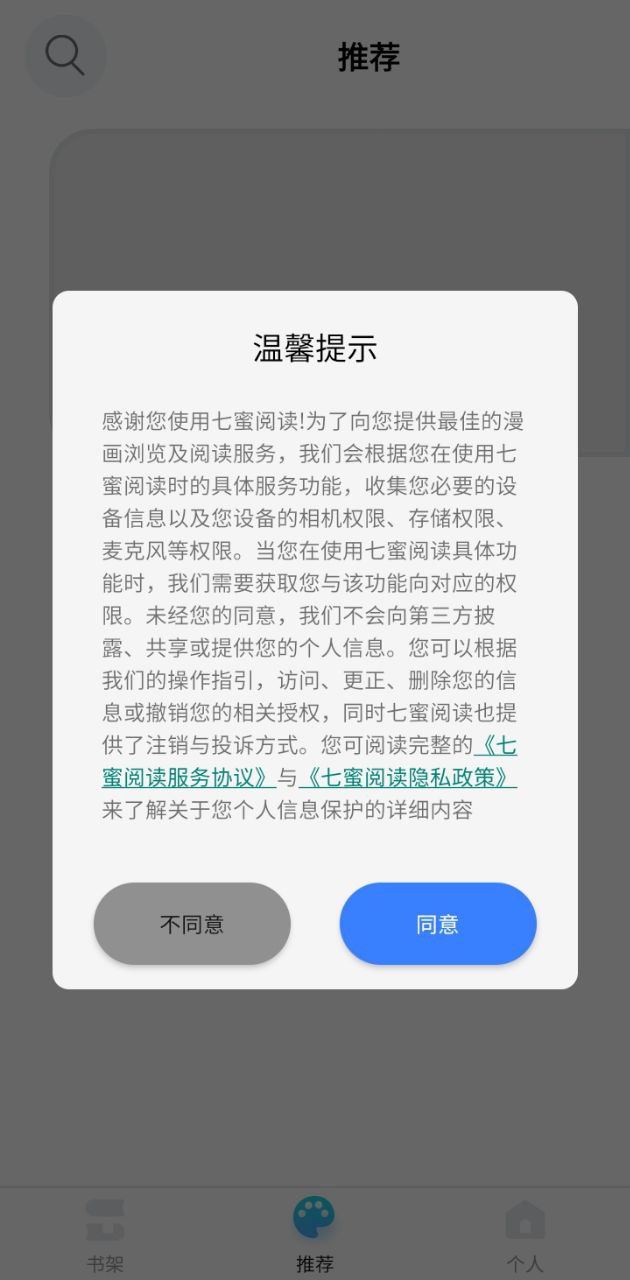630x1280 pixels.
Task: Switch to the 书架 tab
Action: [105, 1235]
